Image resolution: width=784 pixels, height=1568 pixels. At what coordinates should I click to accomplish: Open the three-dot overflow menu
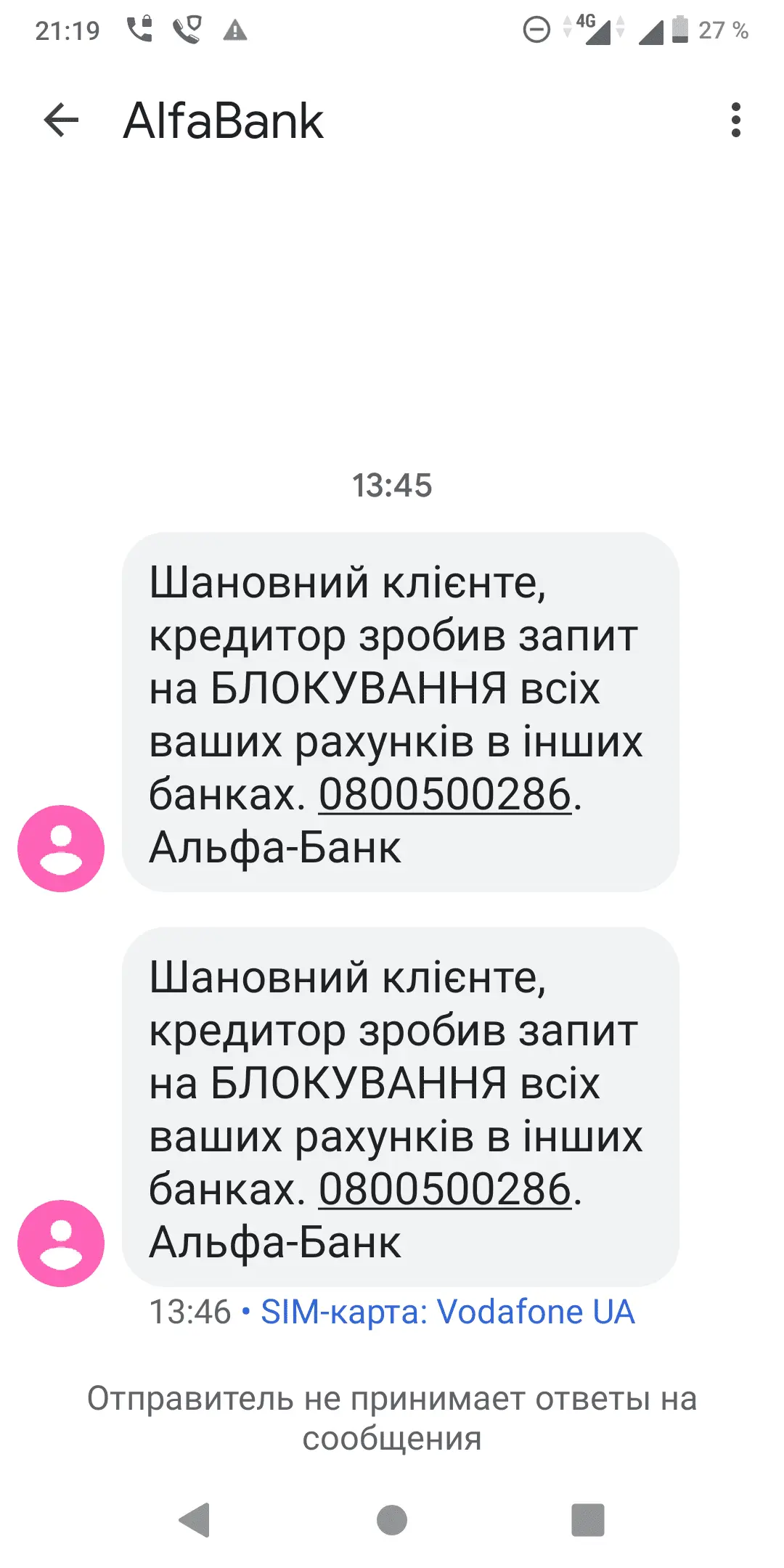tap(735, 120)
